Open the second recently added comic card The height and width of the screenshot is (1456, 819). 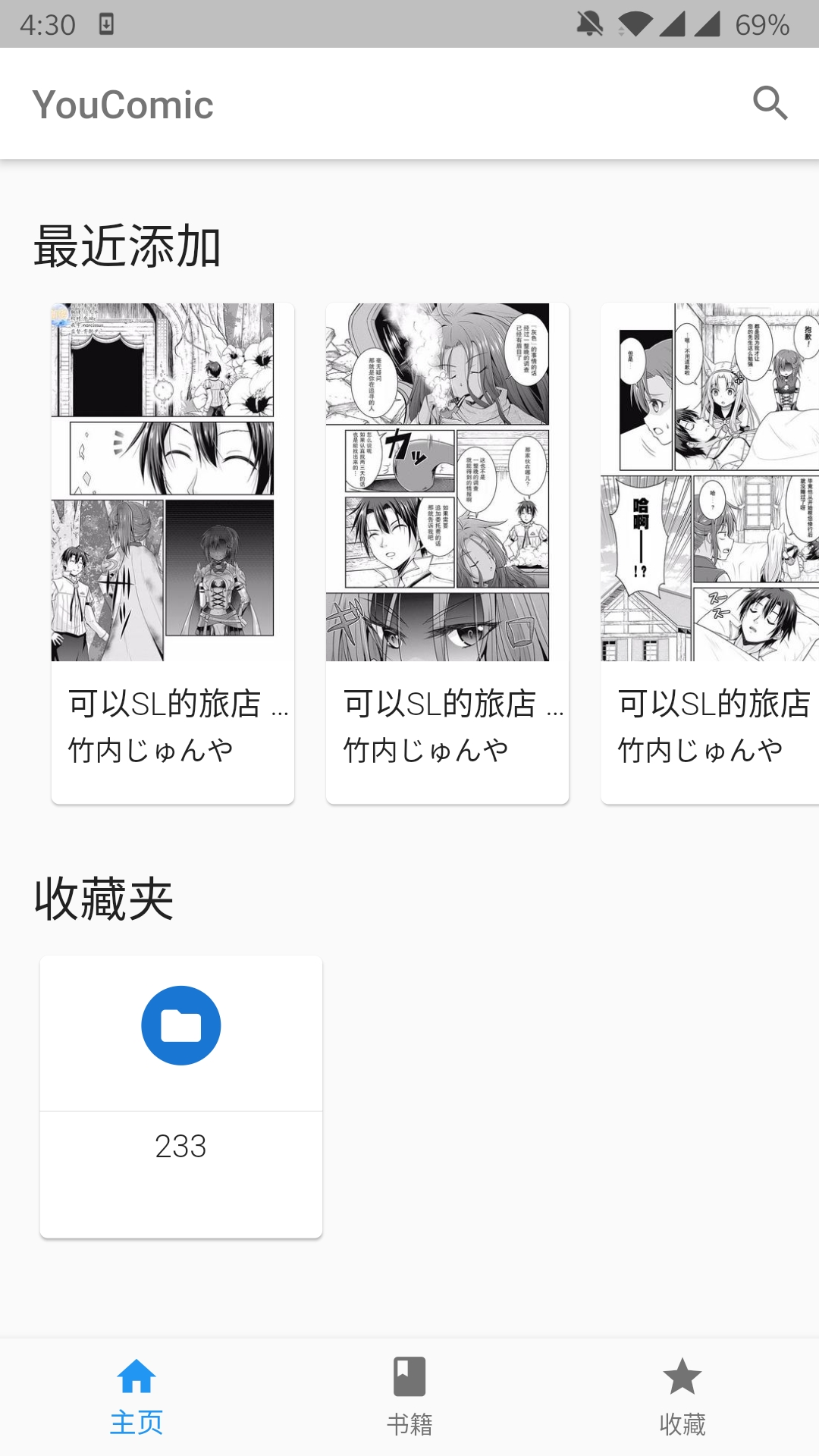(447, 554)
